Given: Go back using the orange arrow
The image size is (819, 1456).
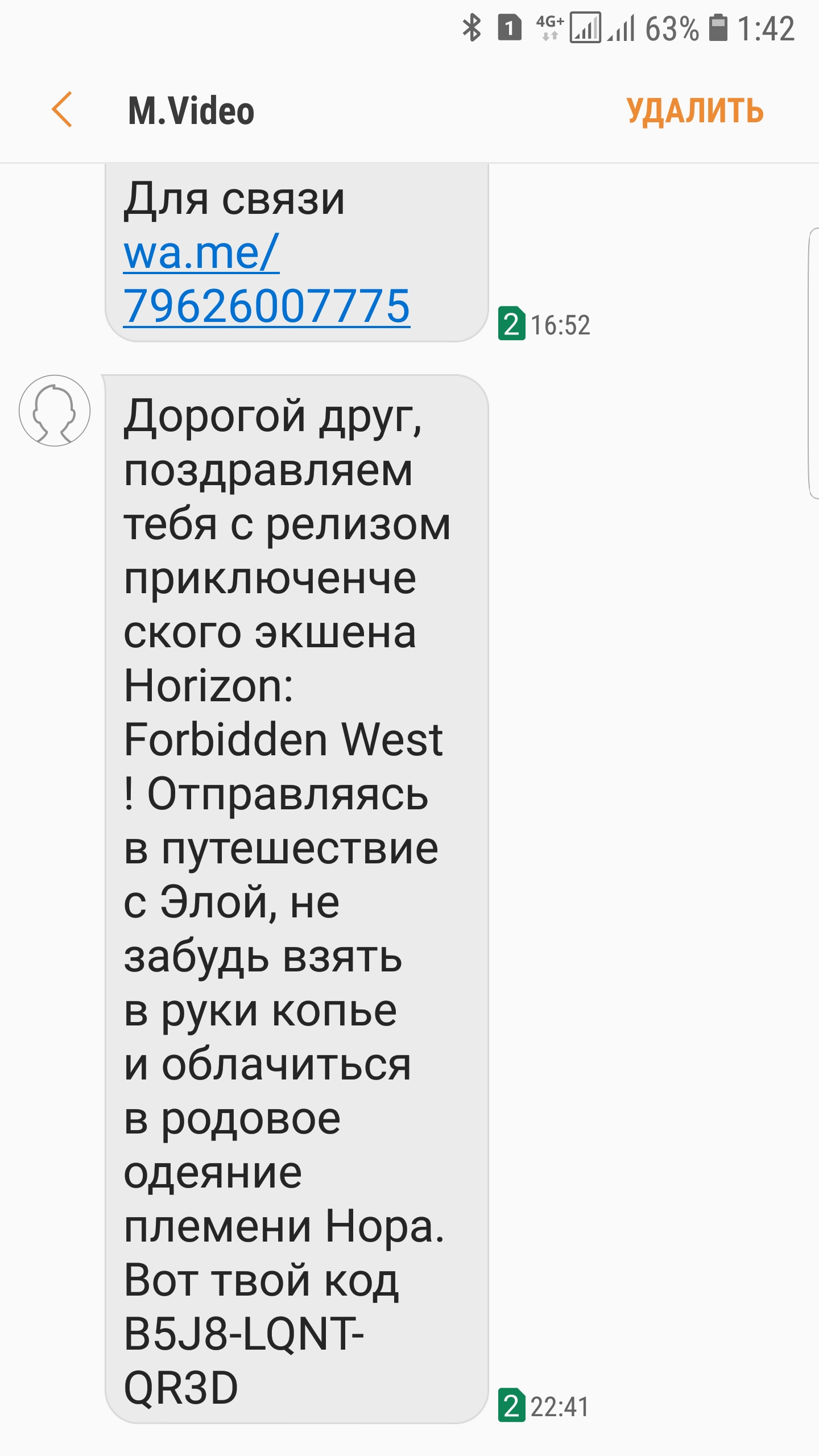Looking at the screenshot, I should [x=61, y=109].
